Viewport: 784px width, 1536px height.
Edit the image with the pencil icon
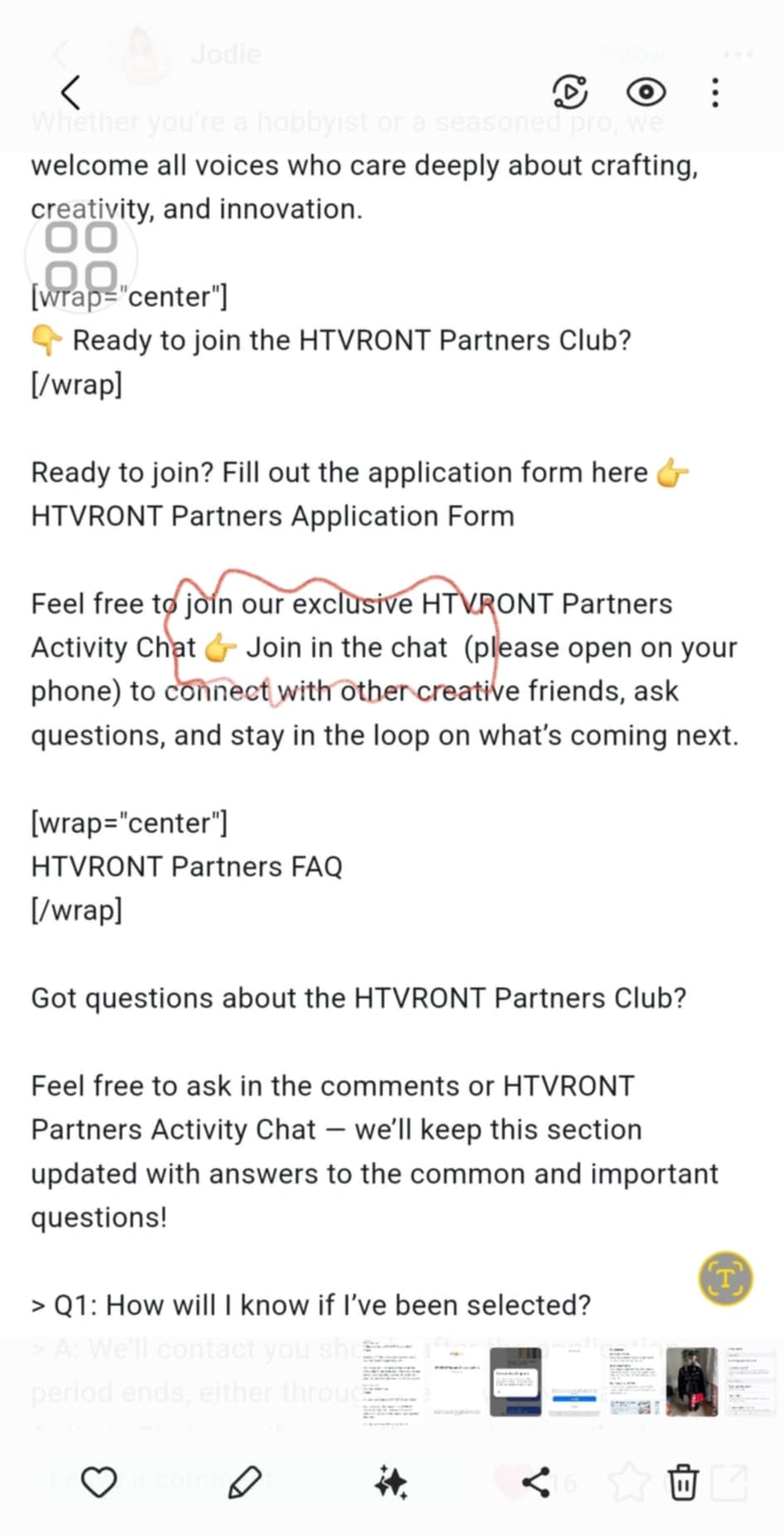pos(245,1482)
